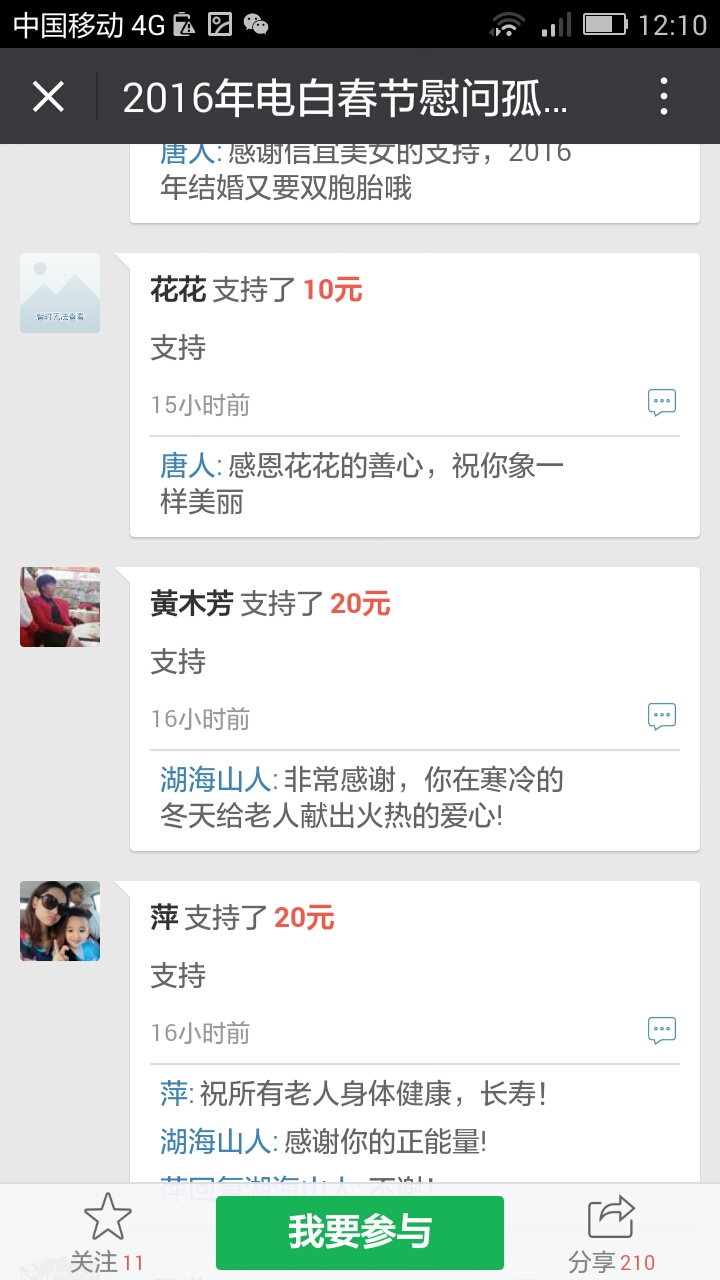Reply to 黄木芳's comment via the bubble icon
The height and width of the screenshot is (1280, 720).
tap(661, 716)
